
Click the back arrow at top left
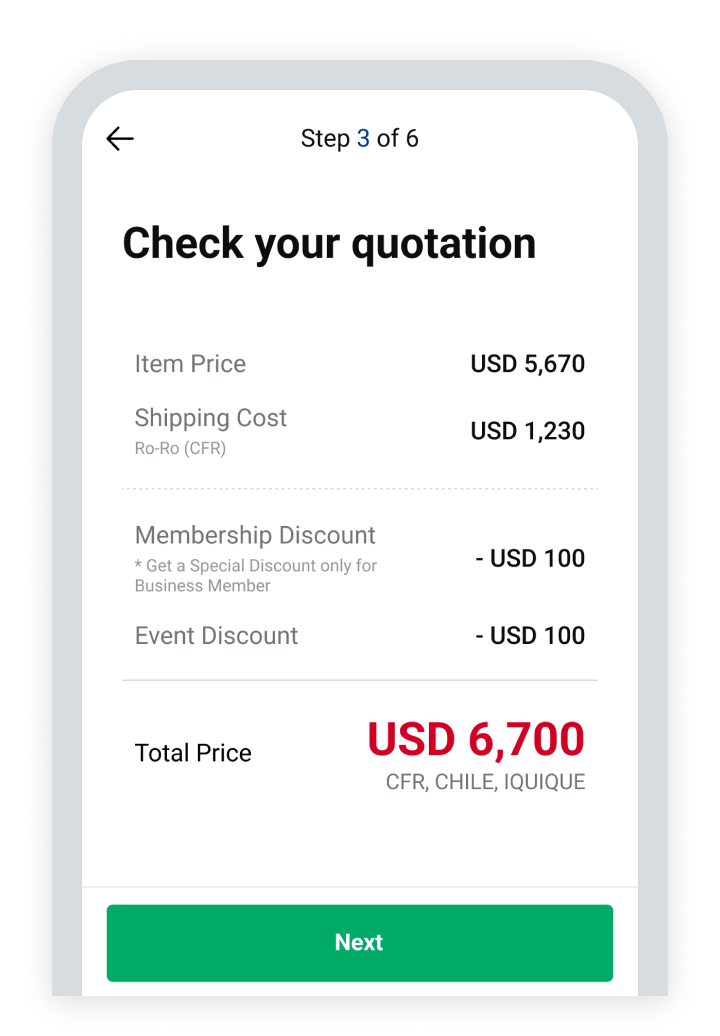pyautogui.click(x=120, y=138)
